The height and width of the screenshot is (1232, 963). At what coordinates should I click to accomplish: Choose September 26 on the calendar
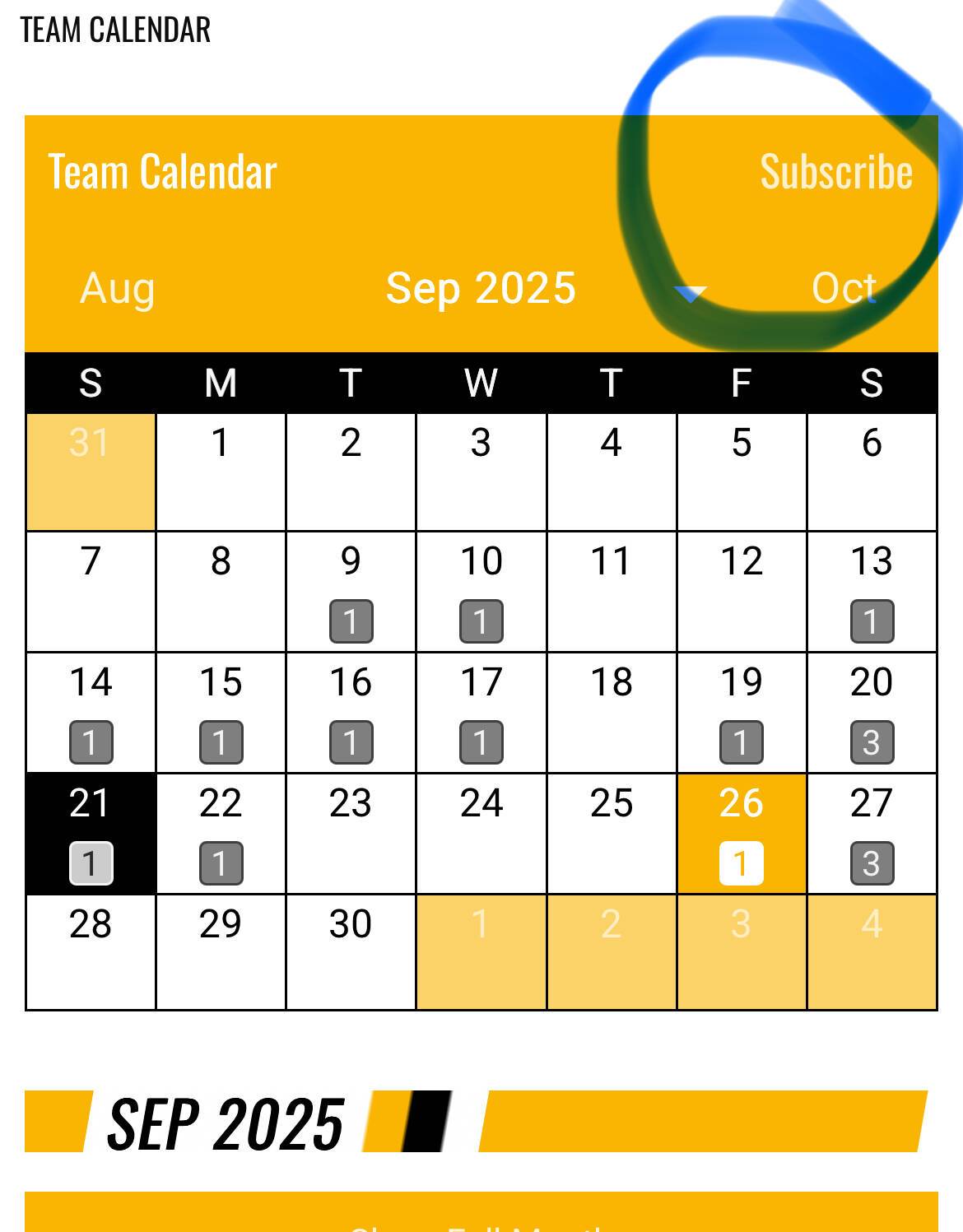pyautogui.click(x=741, y=833)
